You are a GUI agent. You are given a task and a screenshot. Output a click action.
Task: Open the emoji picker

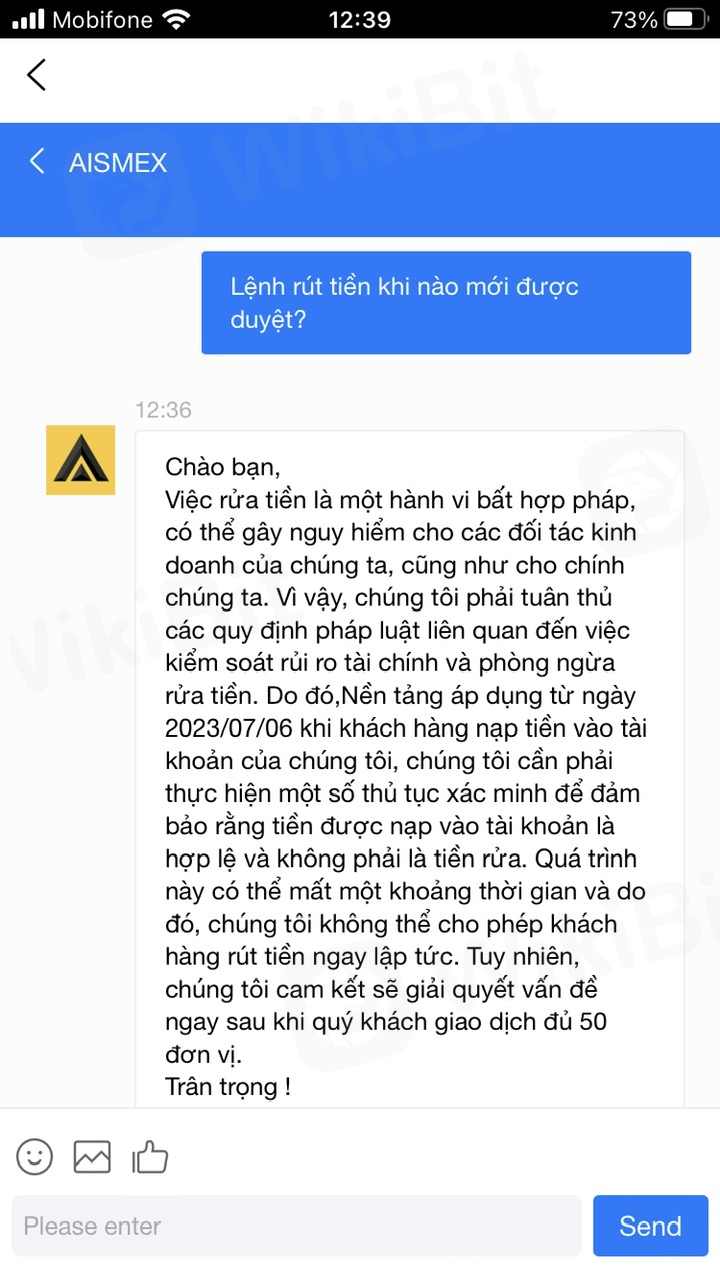(34, 1157)
